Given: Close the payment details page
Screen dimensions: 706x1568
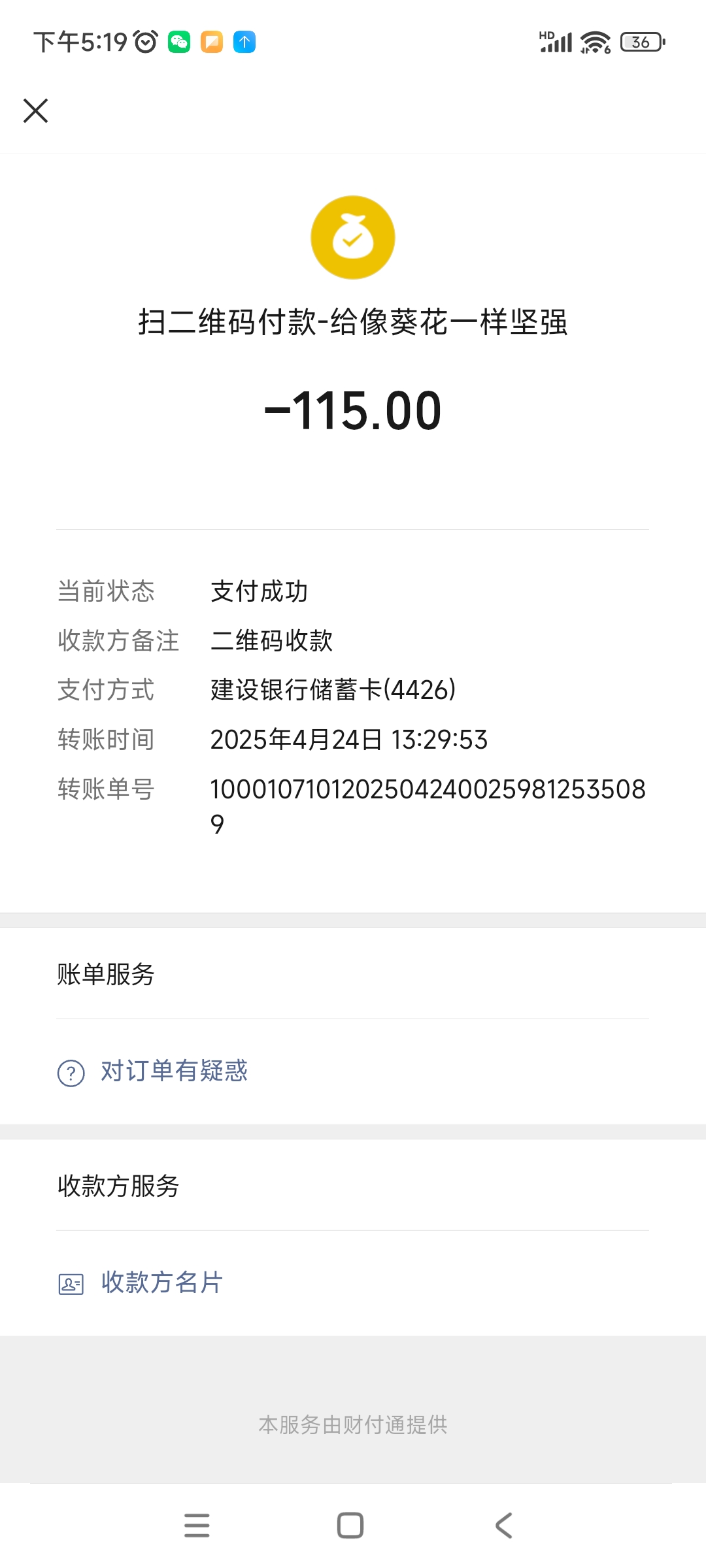Looking at the screenshot, I should point(35,110).
